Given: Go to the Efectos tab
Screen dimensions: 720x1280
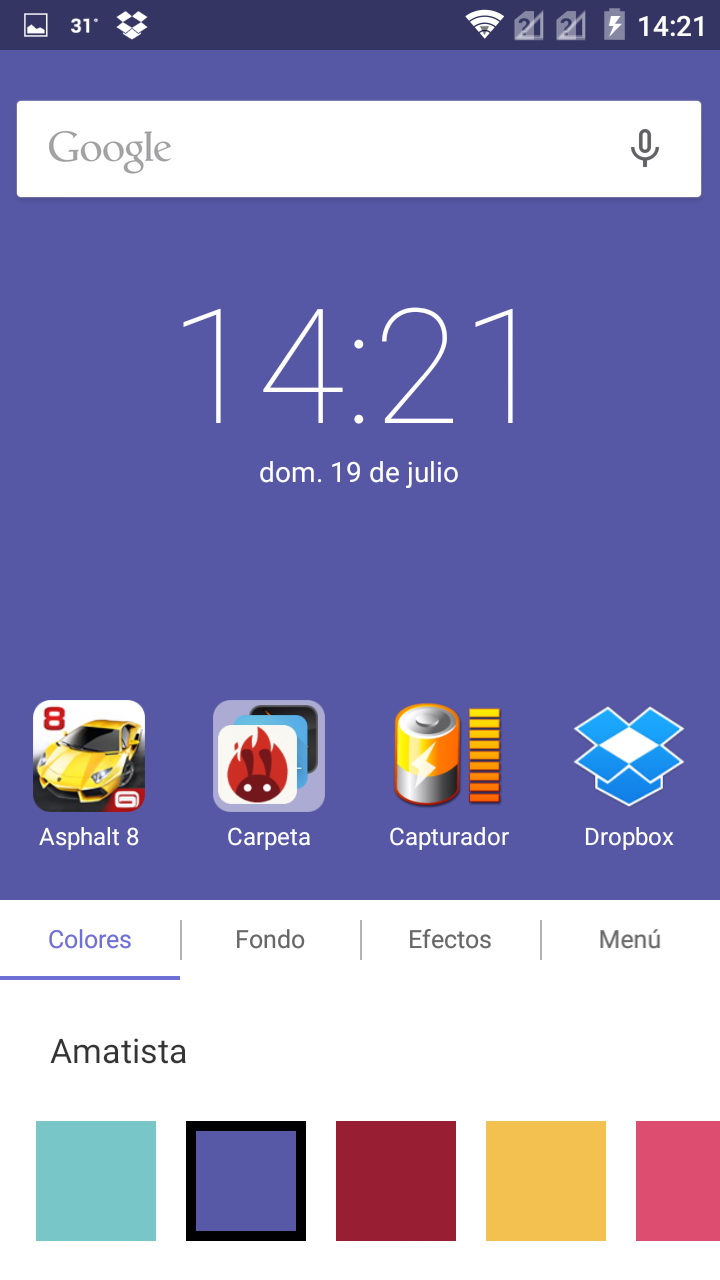Looking at the screenshot, I should click(x=450, y=940).
